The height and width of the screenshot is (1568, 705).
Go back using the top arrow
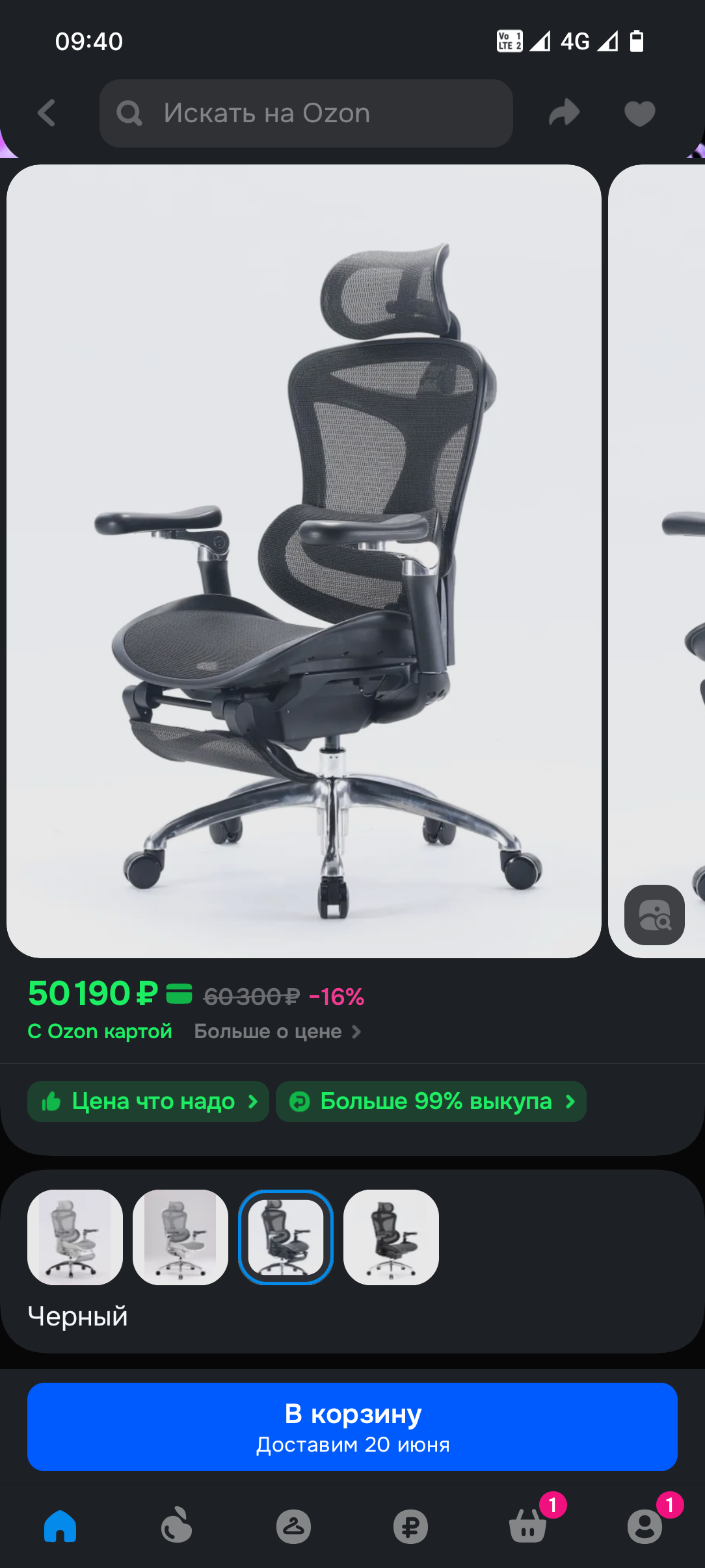[46, 113]
